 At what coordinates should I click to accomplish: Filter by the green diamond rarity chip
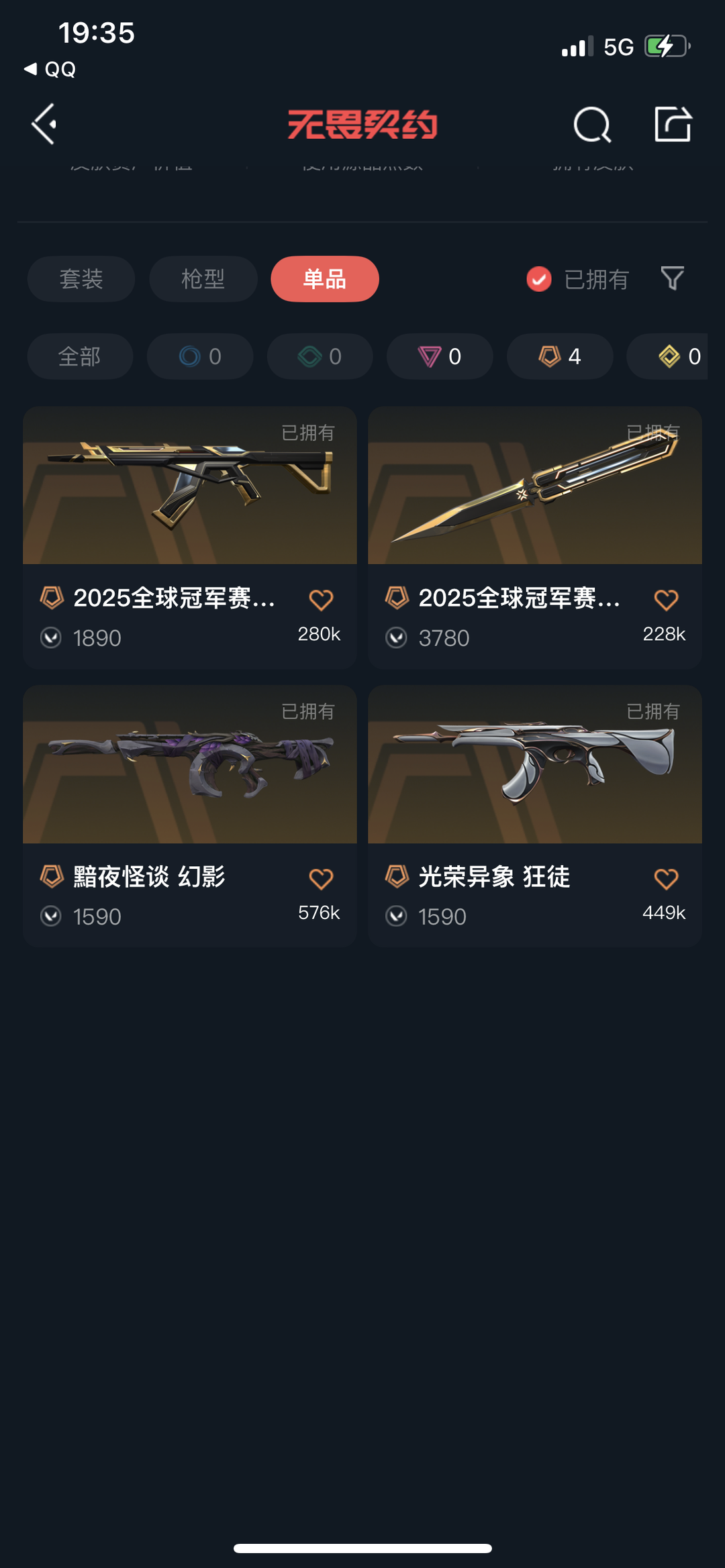pos(320,356)
